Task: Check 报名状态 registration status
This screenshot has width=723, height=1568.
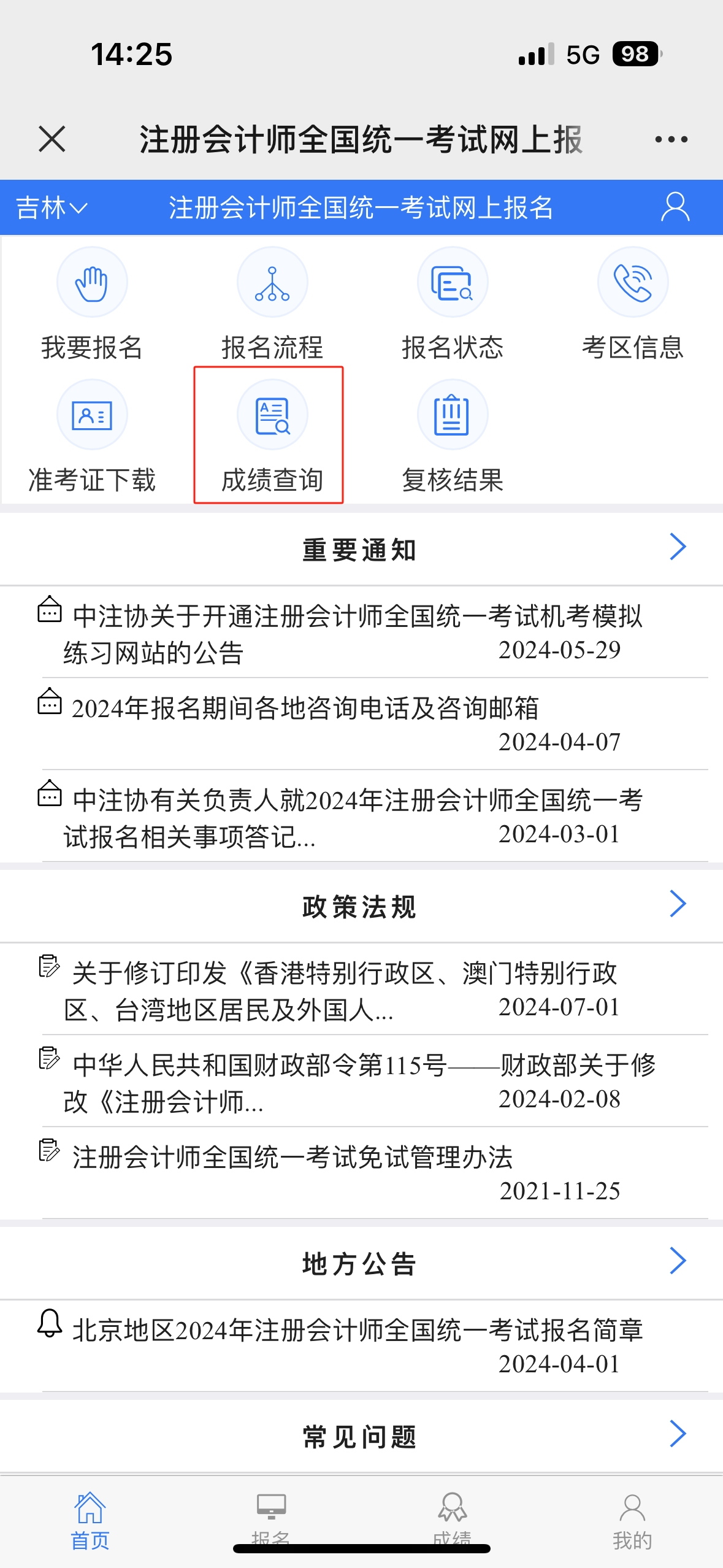Action: pyautogui.click(x=452, y=305)
